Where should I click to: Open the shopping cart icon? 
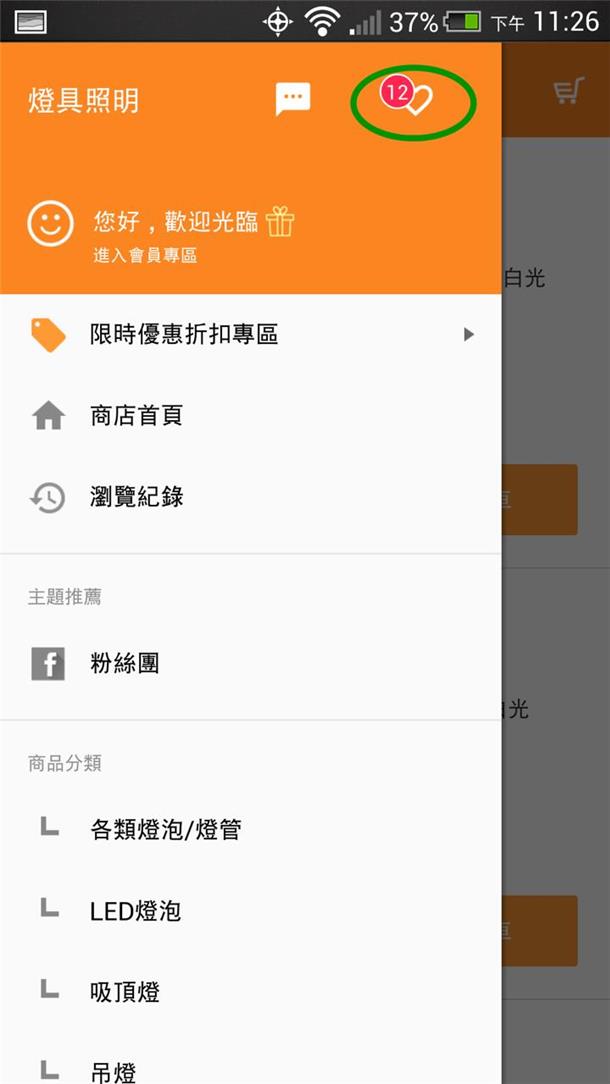(567, 92)
